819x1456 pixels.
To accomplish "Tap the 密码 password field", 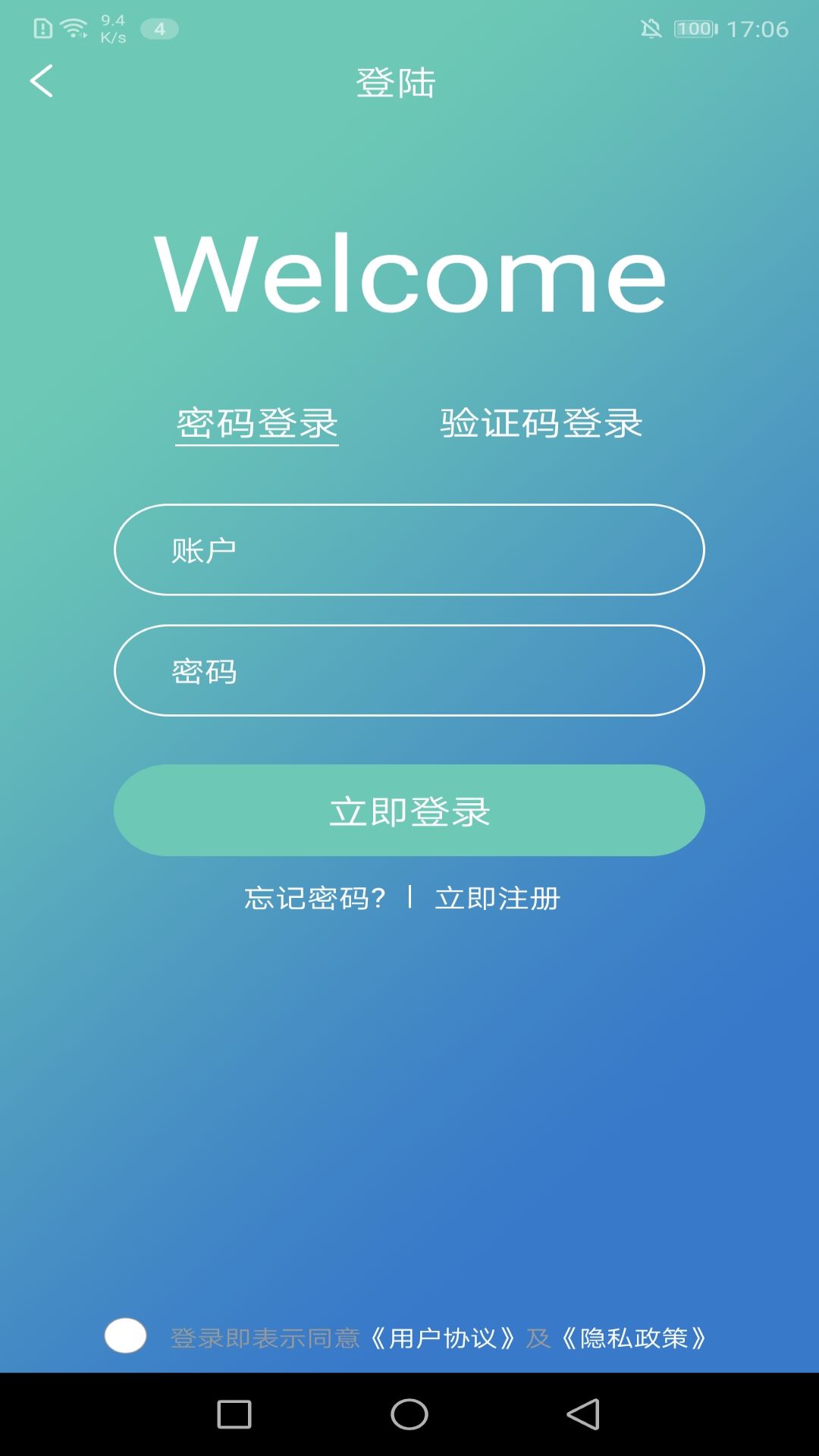I will 409,670.
